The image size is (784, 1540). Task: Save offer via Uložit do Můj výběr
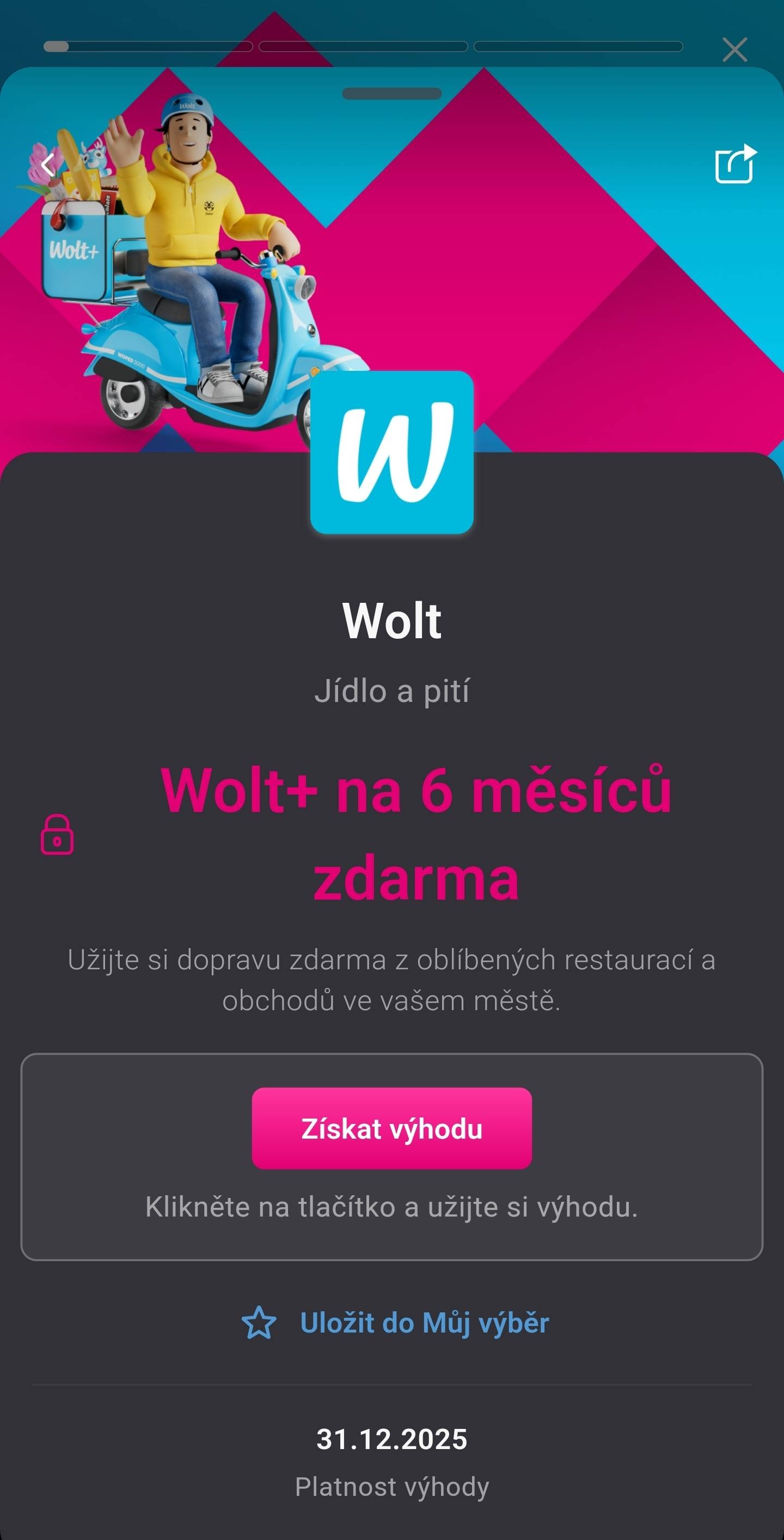point(394,1322)
